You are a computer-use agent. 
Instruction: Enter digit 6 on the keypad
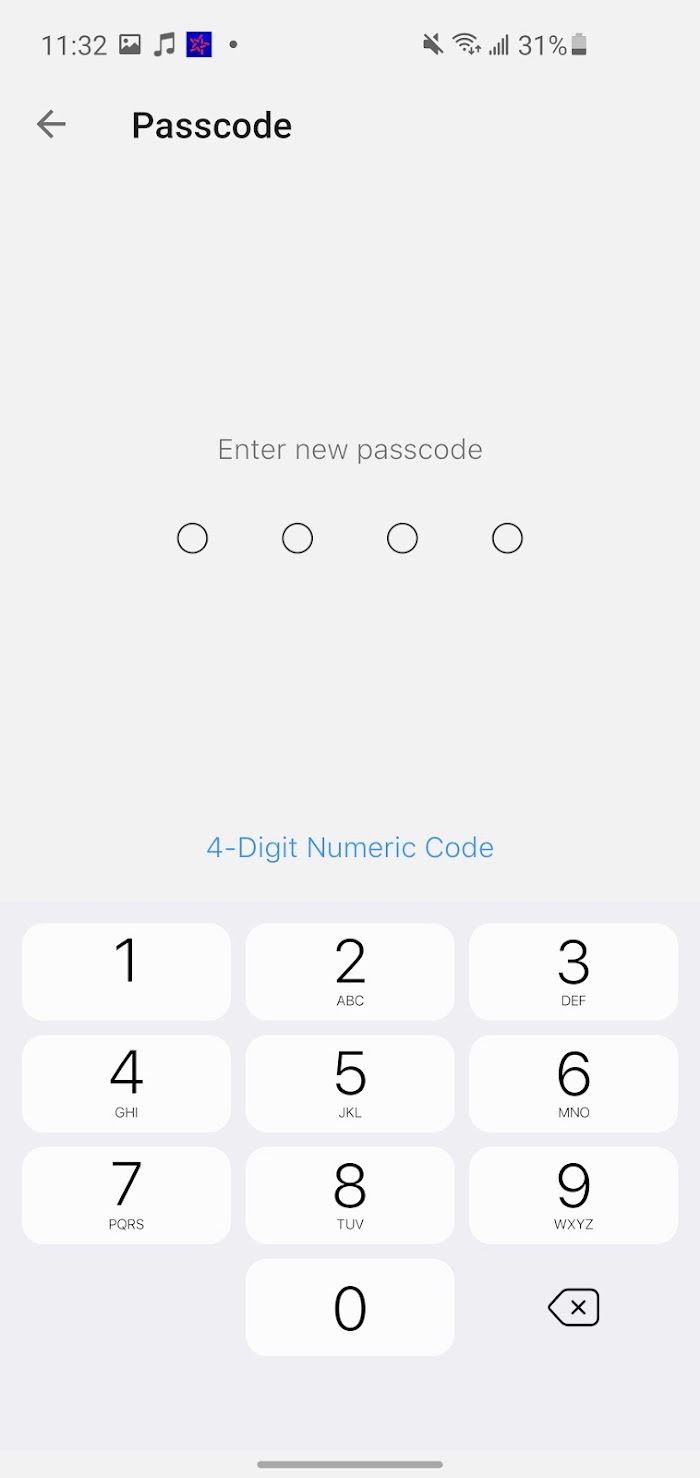click(x=573, y=1083)
